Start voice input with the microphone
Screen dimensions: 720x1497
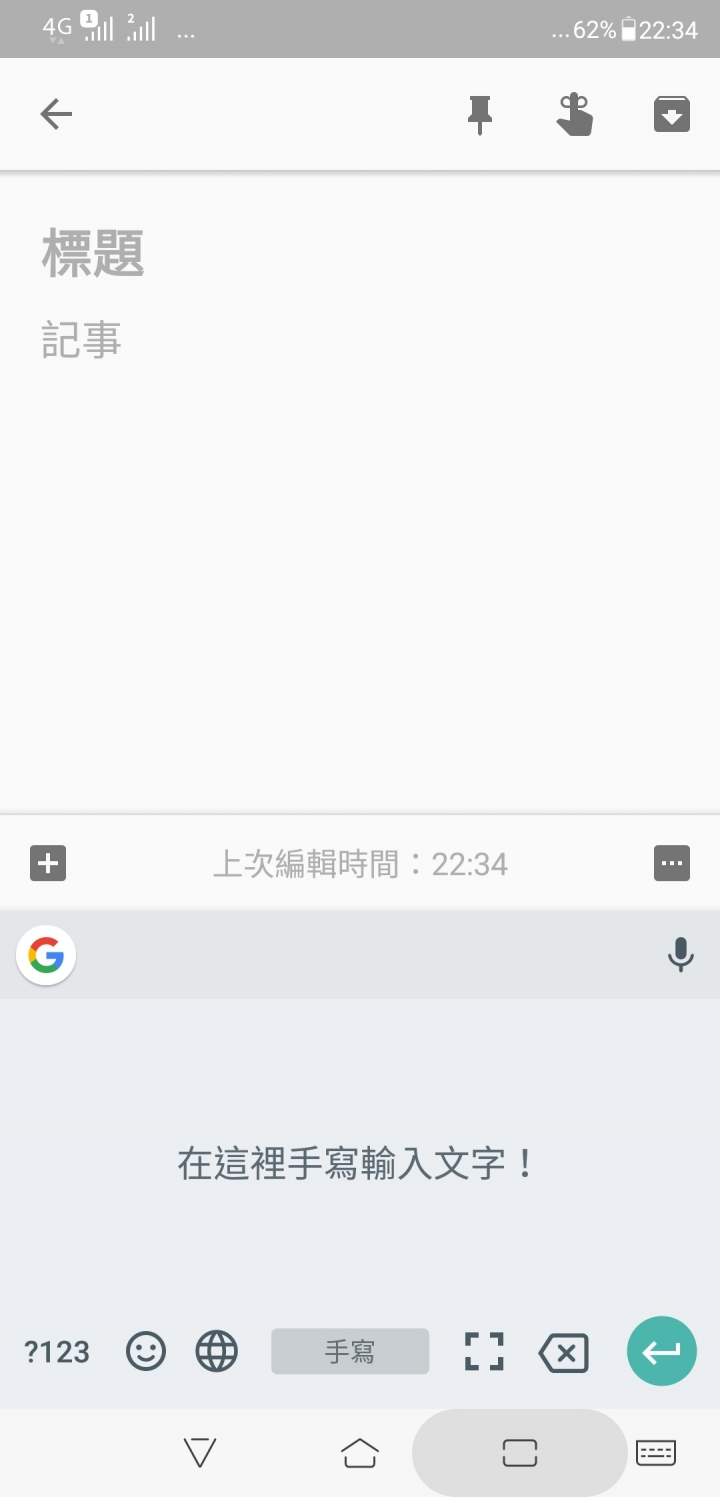[x=681, y=955]
